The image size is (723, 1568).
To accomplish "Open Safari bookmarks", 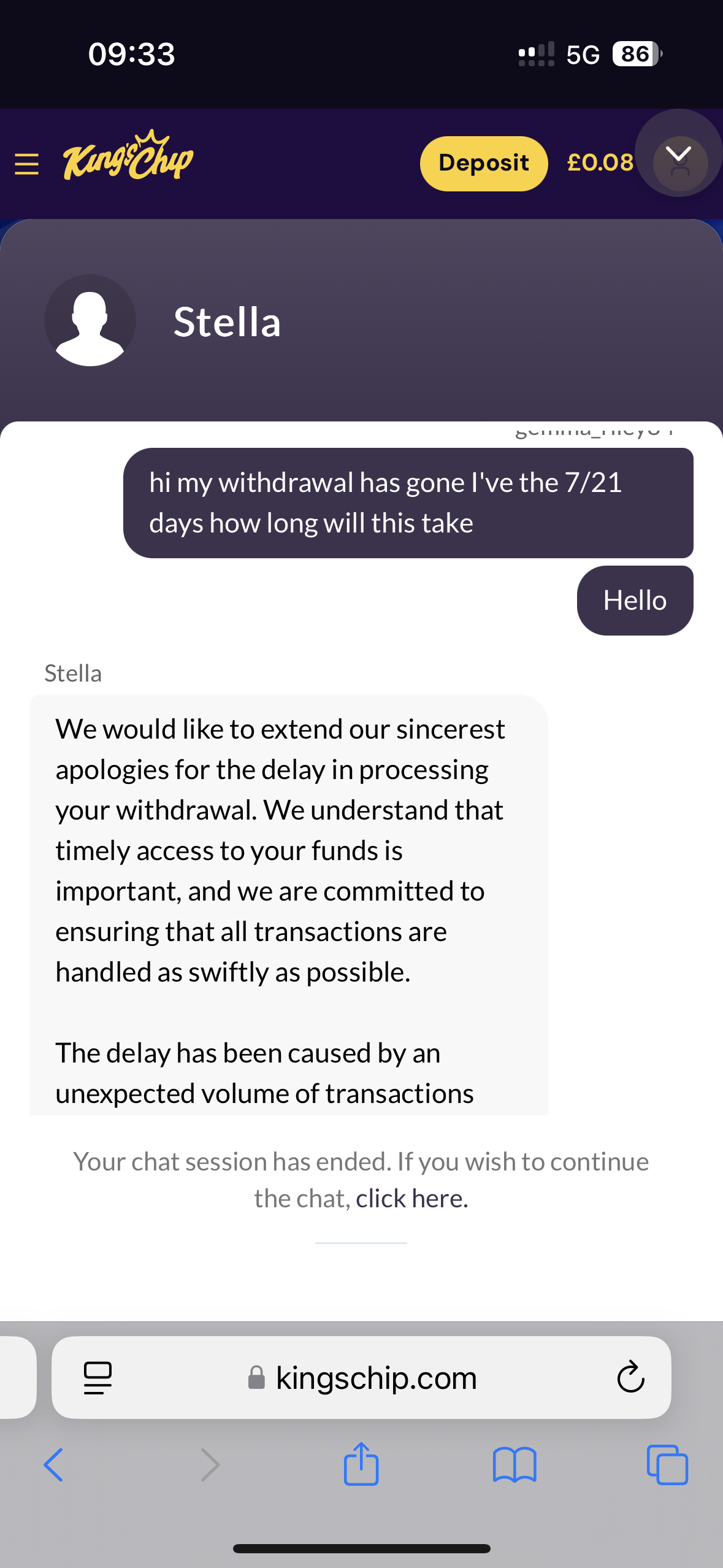I will (515, 1464).
